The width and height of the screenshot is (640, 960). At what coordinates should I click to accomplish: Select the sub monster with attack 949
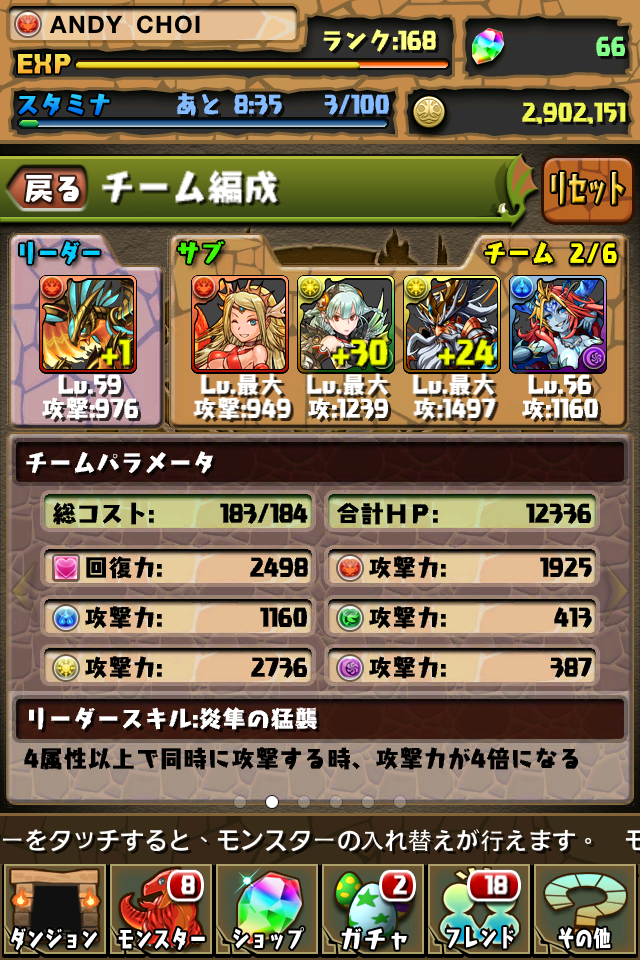pyautogui.click(x=240, y=324)
